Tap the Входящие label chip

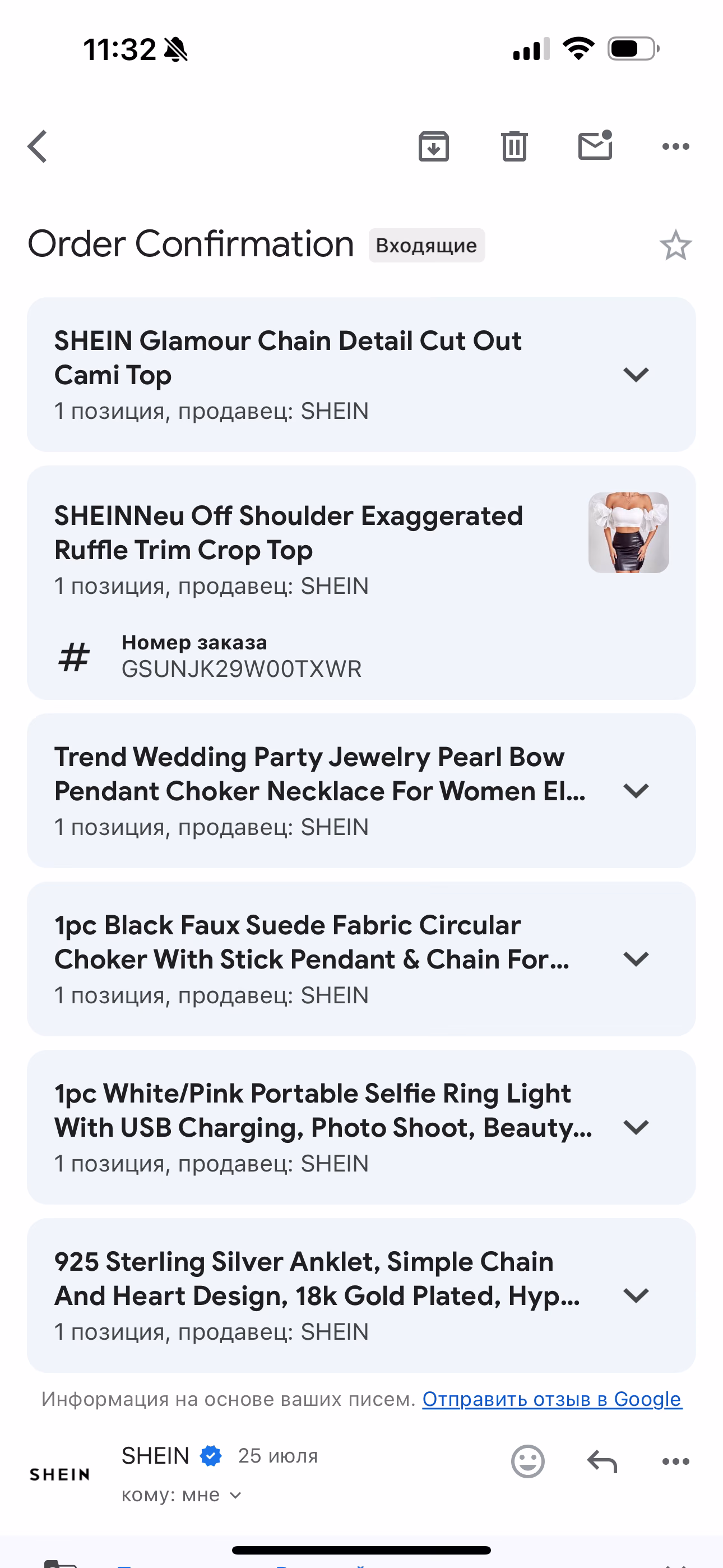(426, 245)
